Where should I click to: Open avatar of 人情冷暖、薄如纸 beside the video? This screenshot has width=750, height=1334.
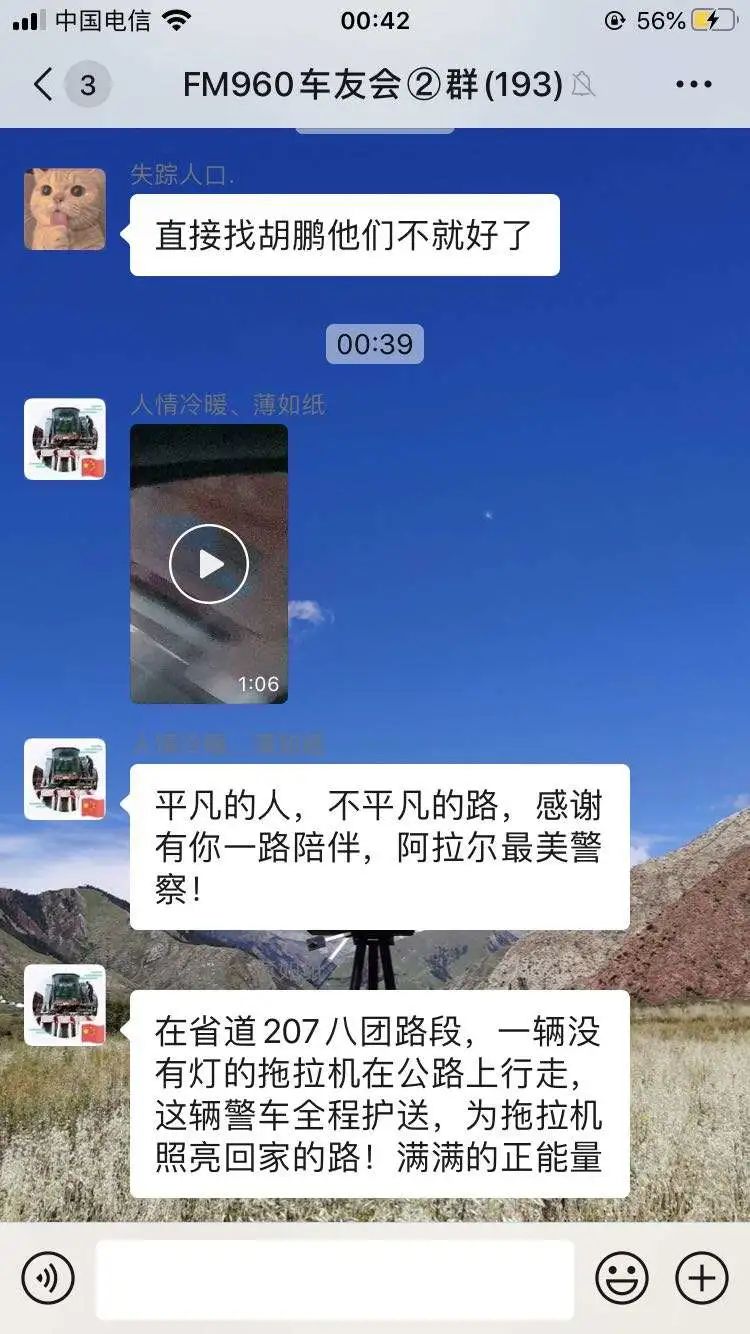coord(65,439)
